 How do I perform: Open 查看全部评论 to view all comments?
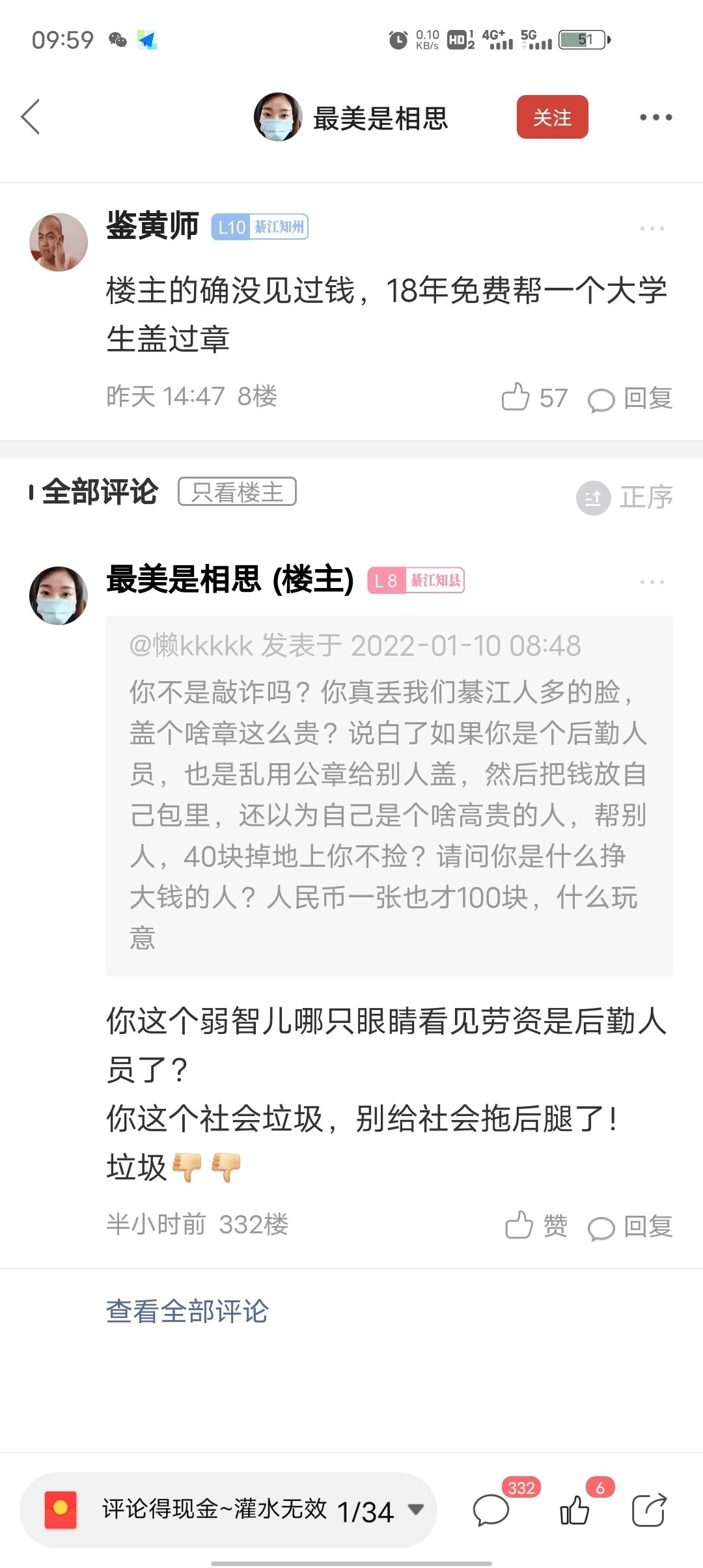187,1311
